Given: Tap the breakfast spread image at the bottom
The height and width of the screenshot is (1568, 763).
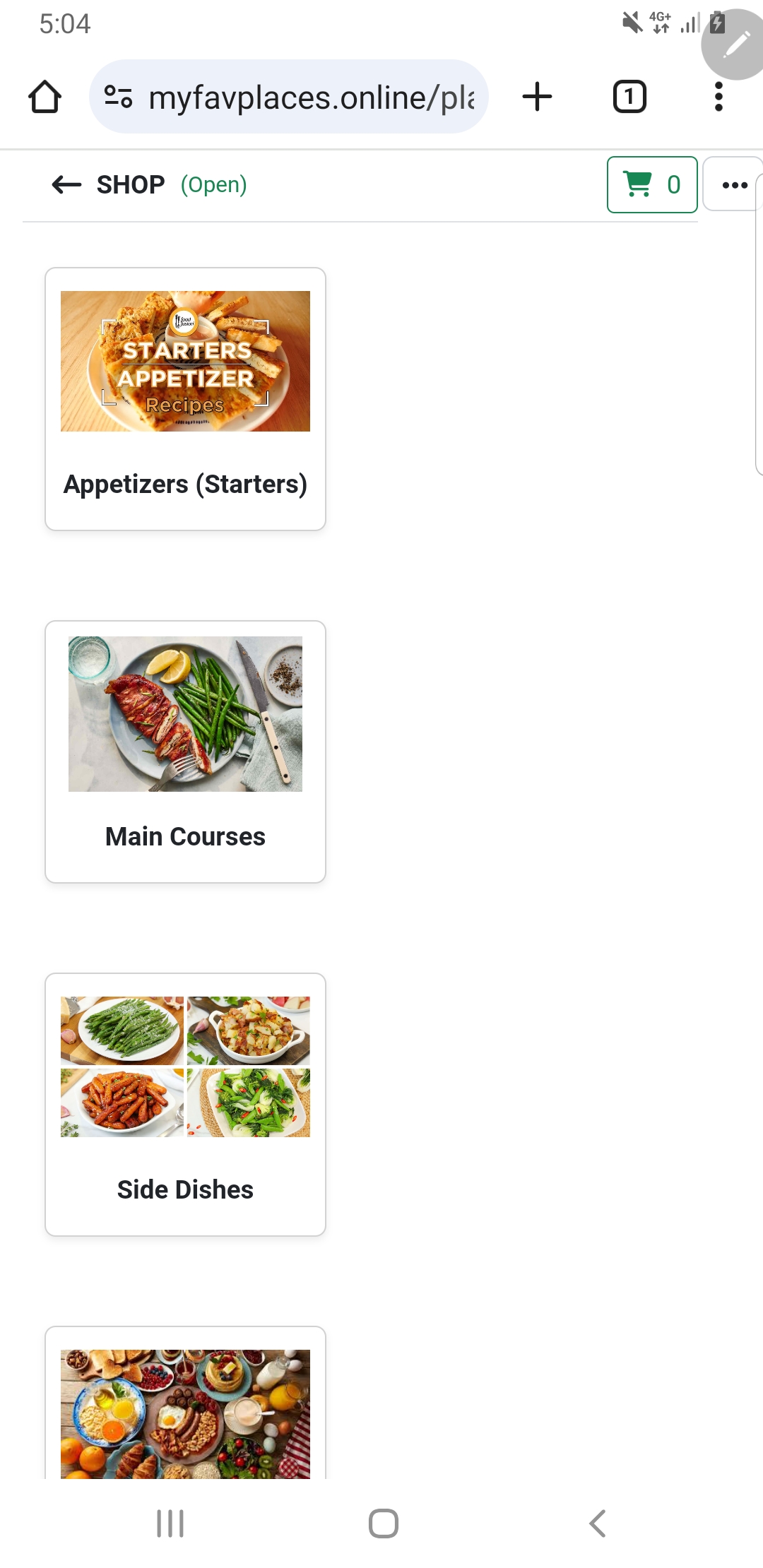Looking at the screenshot, I should pyautogui.click(x=185, y=1413).
